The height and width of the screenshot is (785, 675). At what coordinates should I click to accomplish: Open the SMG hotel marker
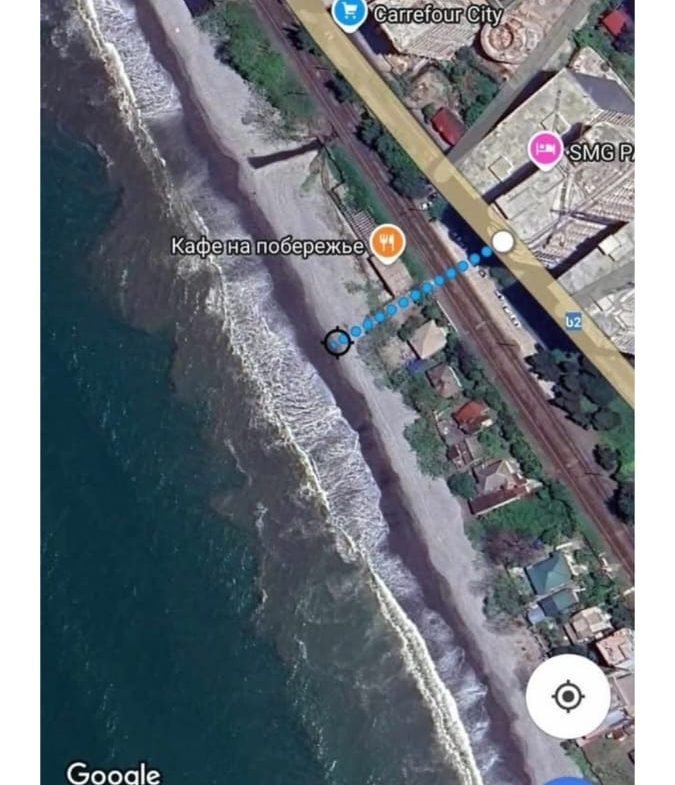point(545,151)
